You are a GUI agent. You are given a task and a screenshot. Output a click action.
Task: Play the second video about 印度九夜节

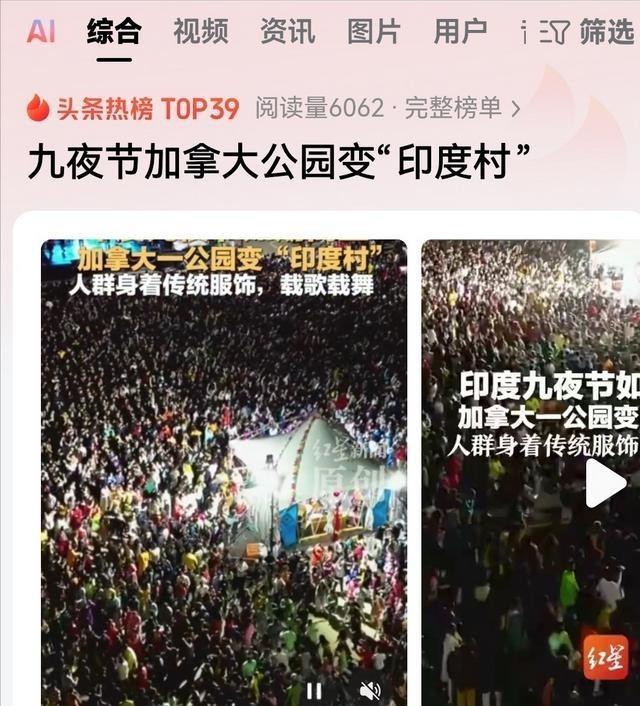pyautogui.click(x=605, y=483)
